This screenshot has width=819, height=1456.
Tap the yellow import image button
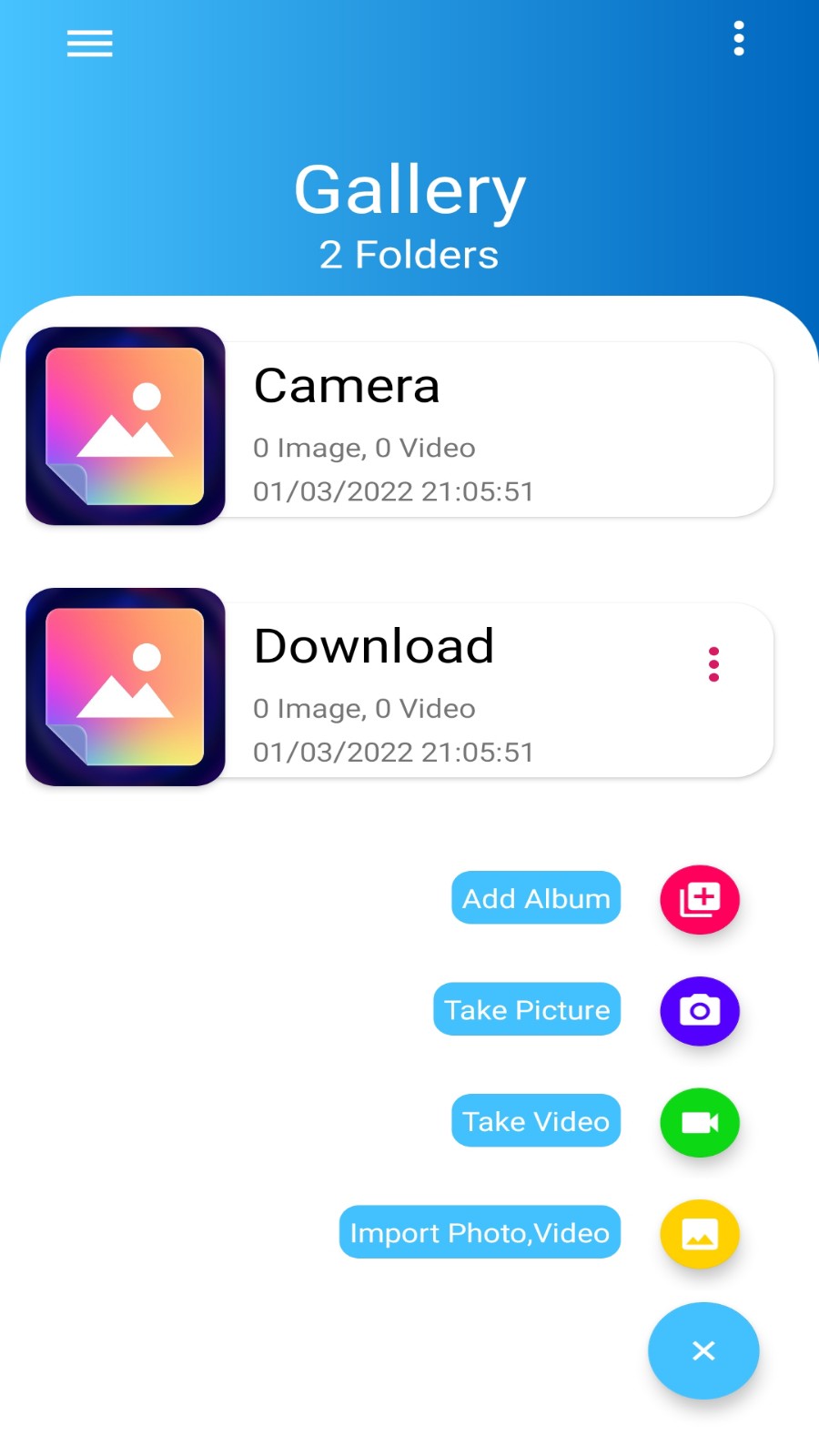click(699, 1234)
